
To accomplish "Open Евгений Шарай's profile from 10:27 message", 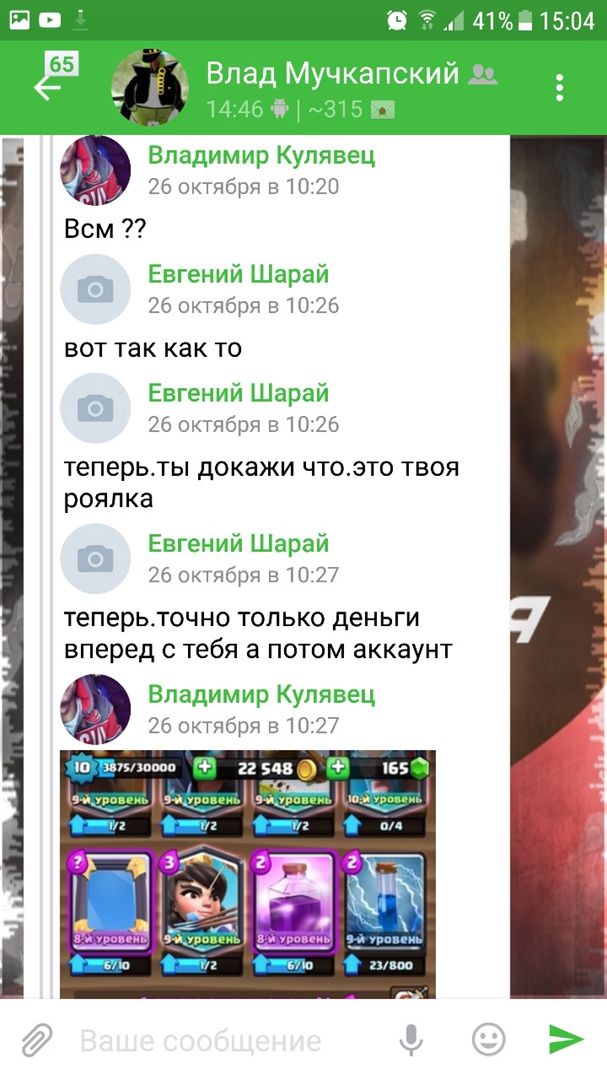I will coord(96,558).
